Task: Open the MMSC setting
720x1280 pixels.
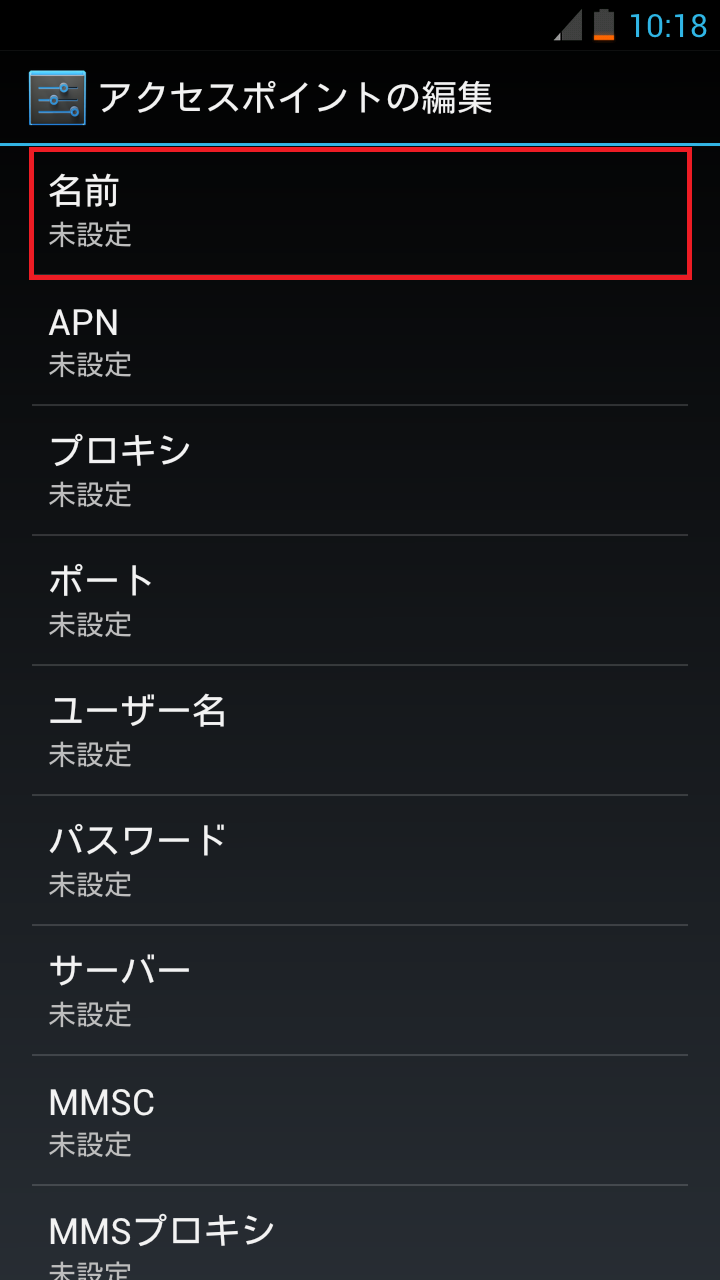Action: pyautogui.click(x=360, y=1120)
